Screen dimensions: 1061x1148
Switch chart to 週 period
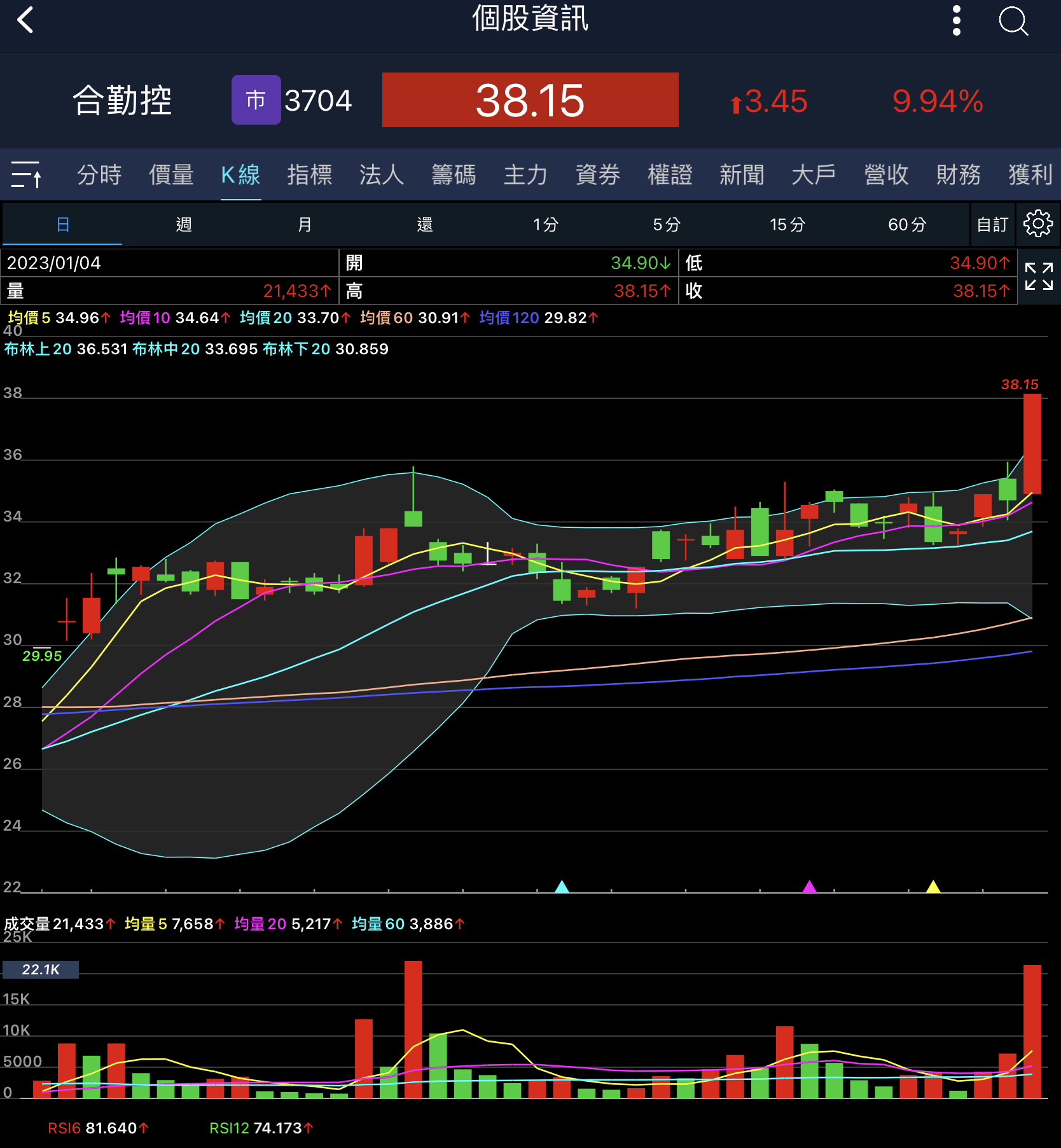point(183,225)
